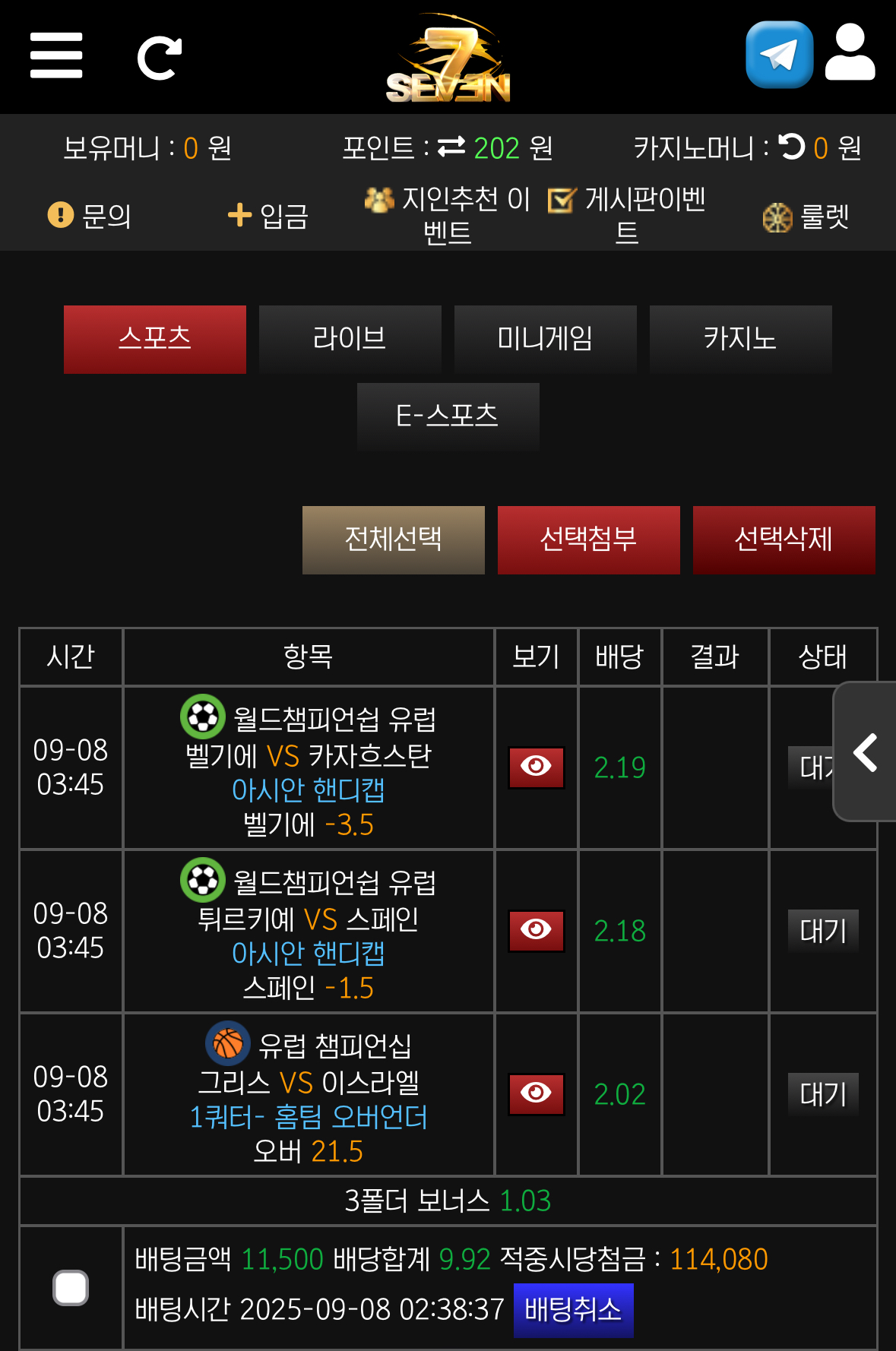Open 문의 inquiry page
896x1351 pixels.
(x=90, y=216)
